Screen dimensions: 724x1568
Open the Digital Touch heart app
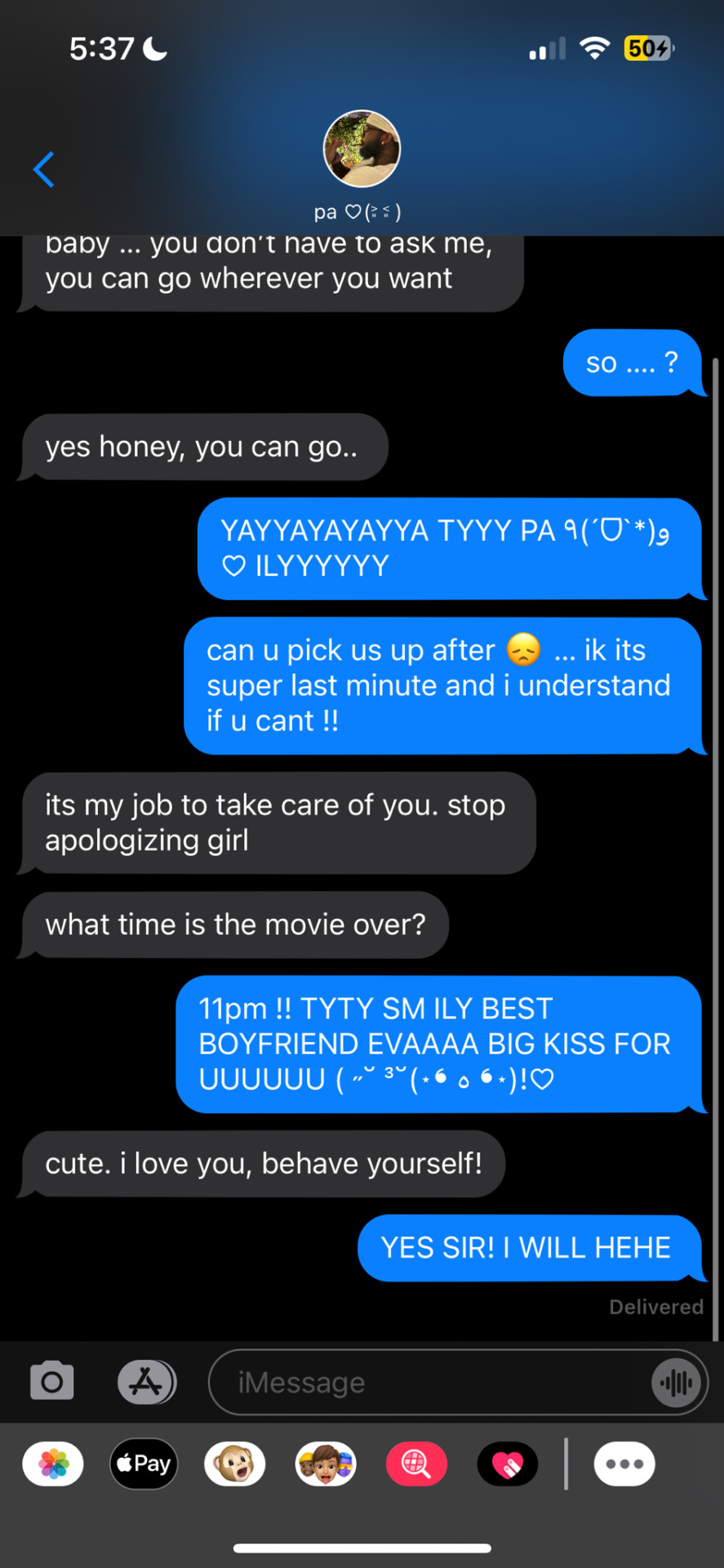click(508, 1464)
